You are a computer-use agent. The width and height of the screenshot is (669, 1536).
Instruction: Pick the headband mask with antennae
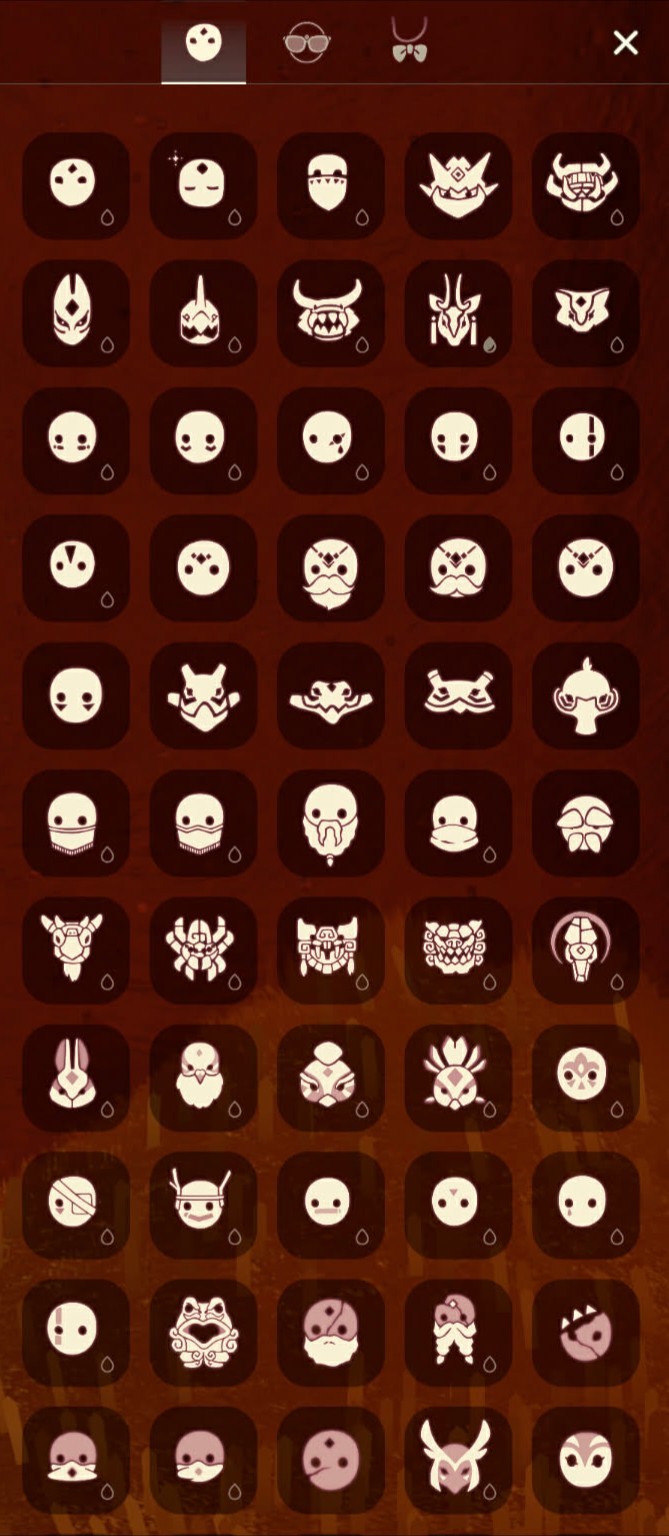click(x=203, y=1204)
